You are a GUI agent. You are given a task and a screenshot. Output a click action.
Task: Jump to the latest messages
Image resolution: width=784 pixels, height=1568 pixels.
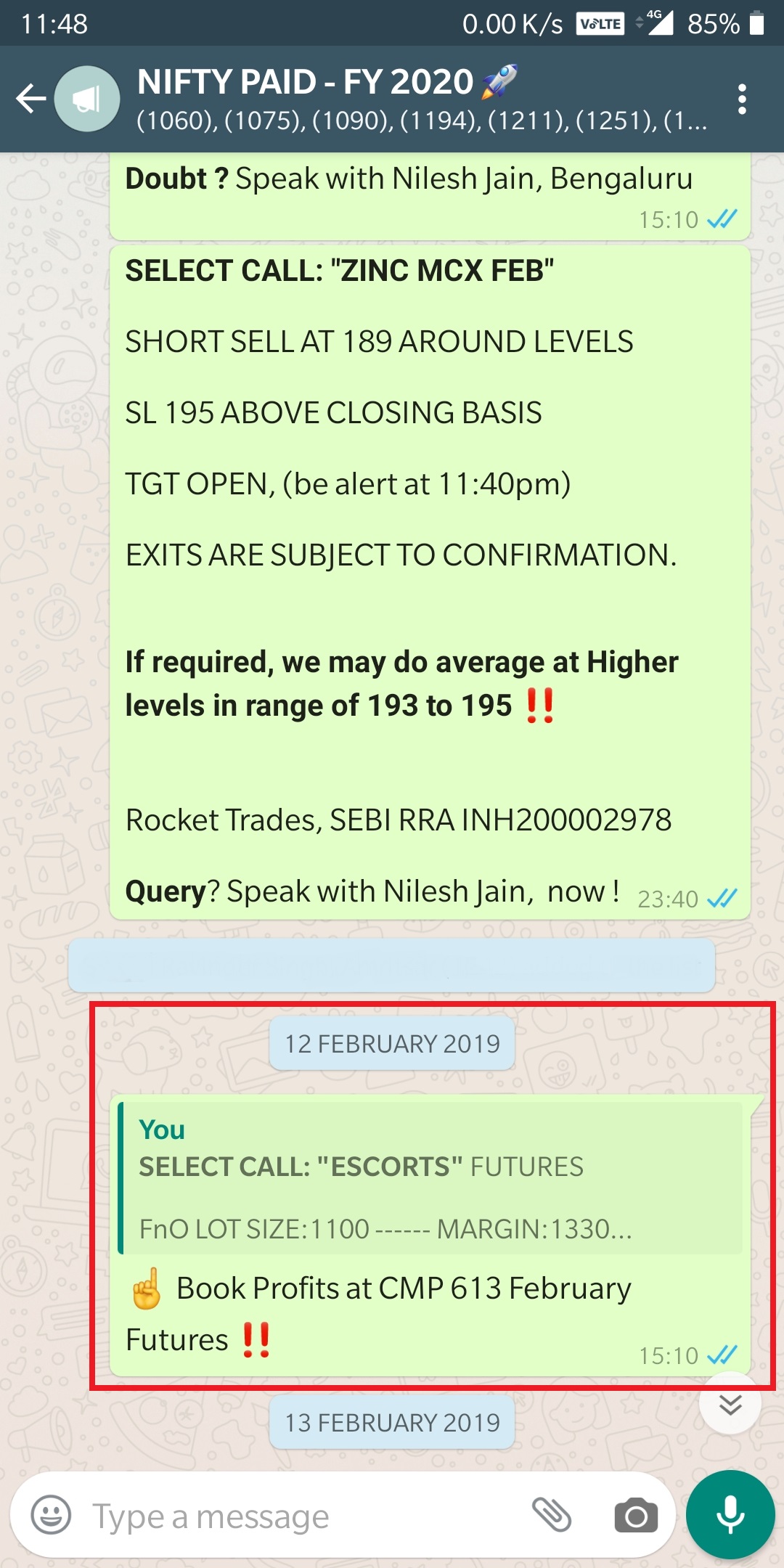730,1404
